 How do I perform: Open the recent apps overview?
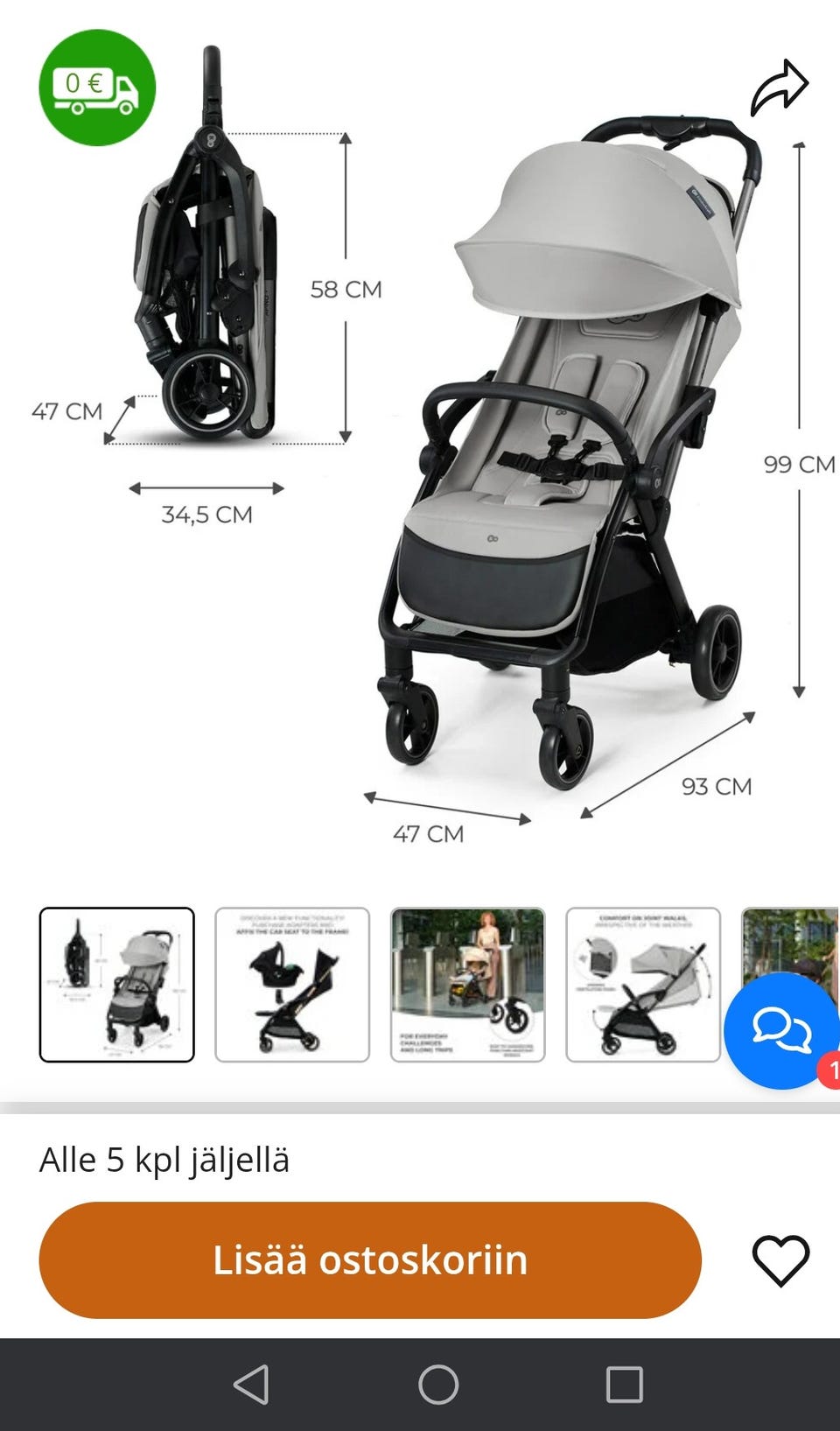(x=625, y=1385)
